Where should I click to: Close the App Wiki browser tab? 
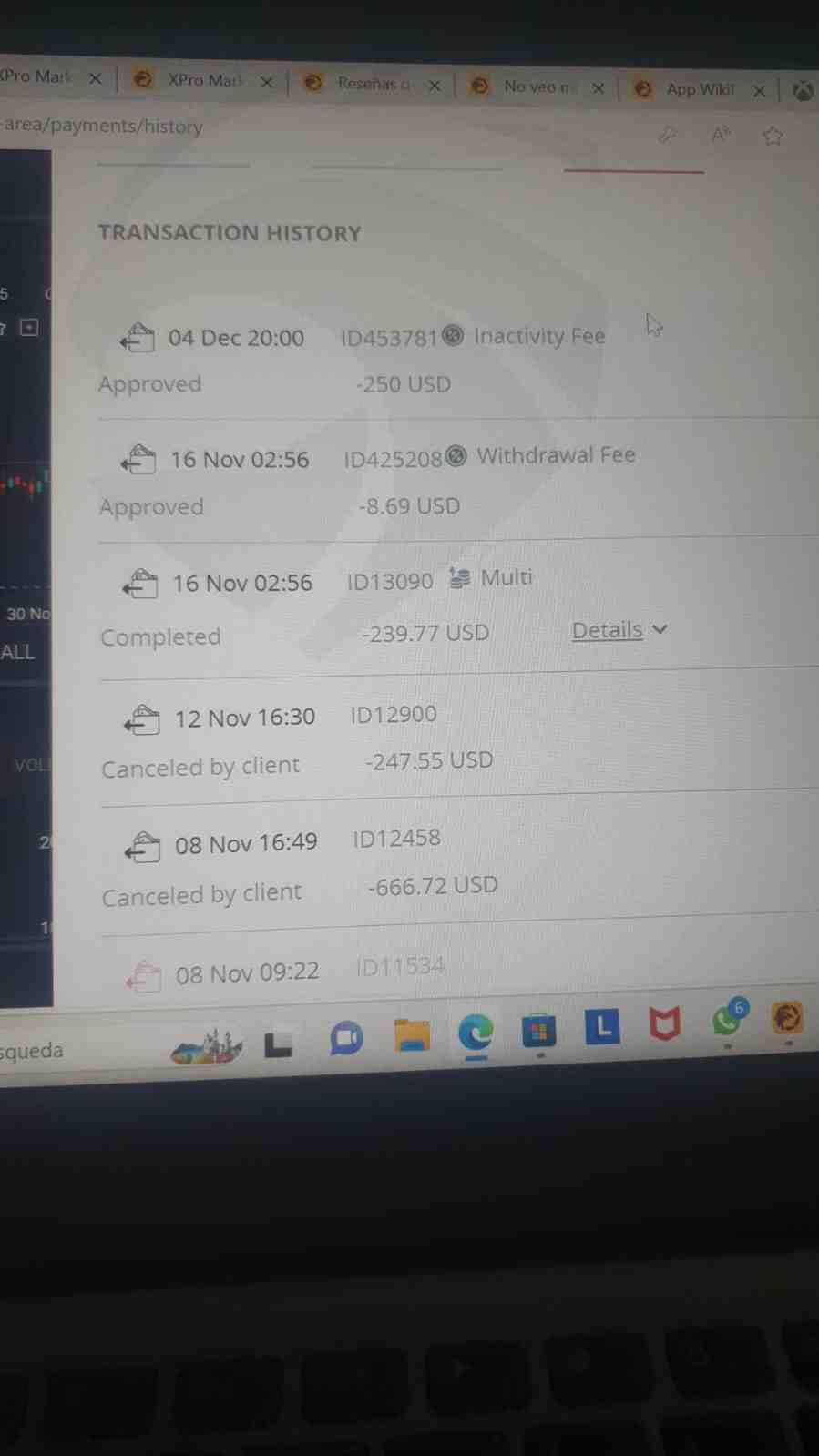759,90
